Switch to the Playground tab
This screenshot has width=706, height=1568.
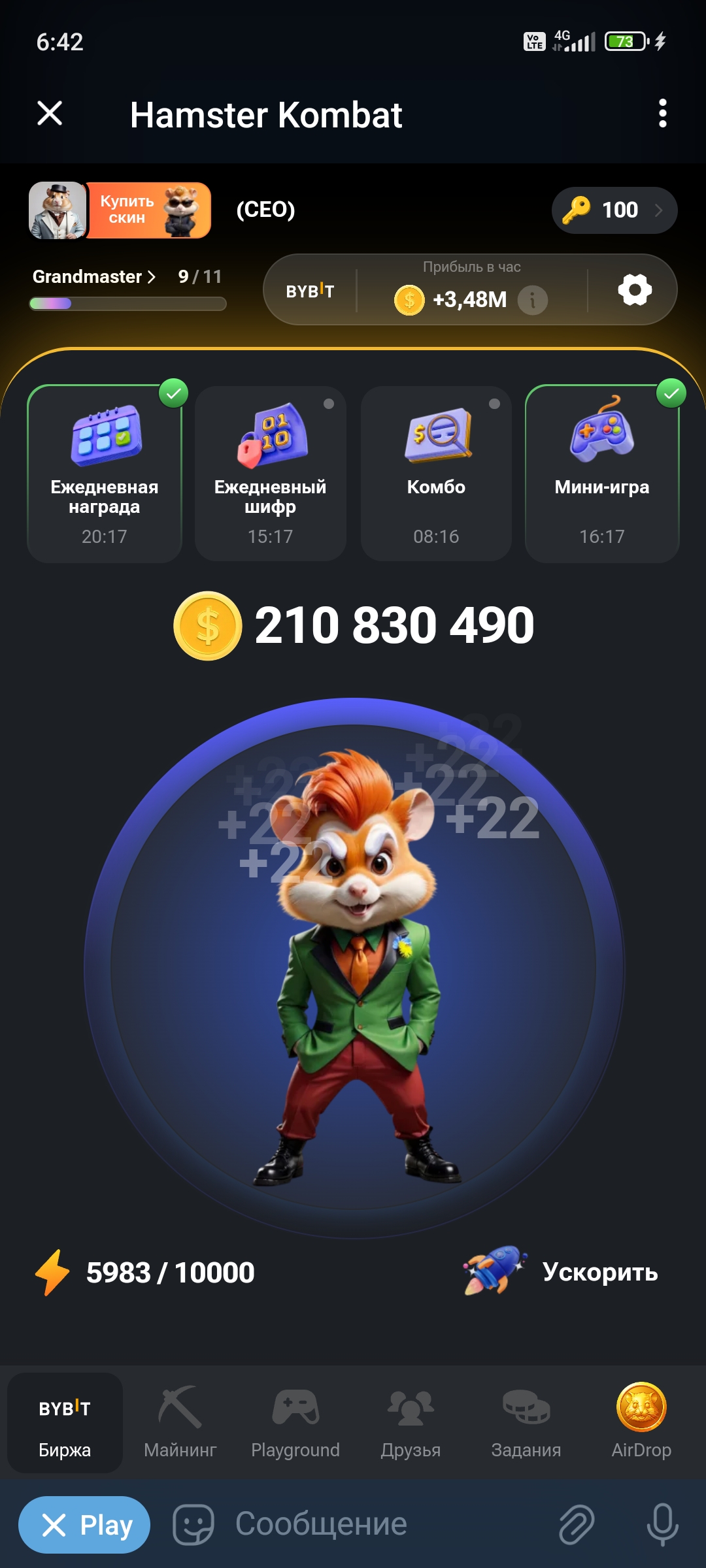(x=295, y=1422)
